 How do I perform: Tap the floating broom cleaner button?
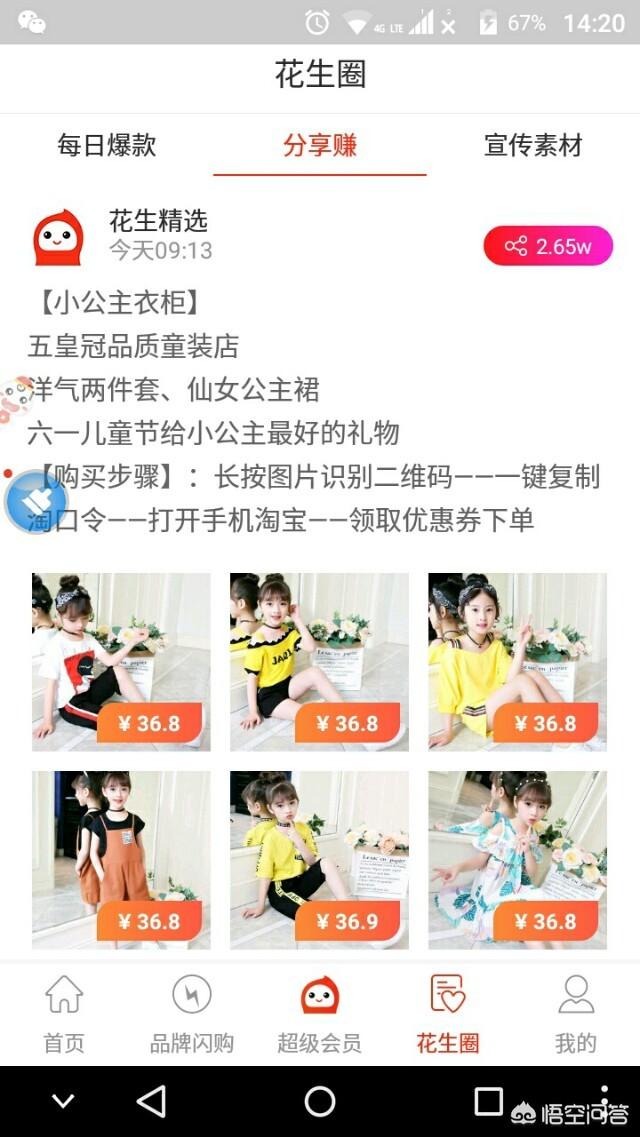[x=37, y=503]
